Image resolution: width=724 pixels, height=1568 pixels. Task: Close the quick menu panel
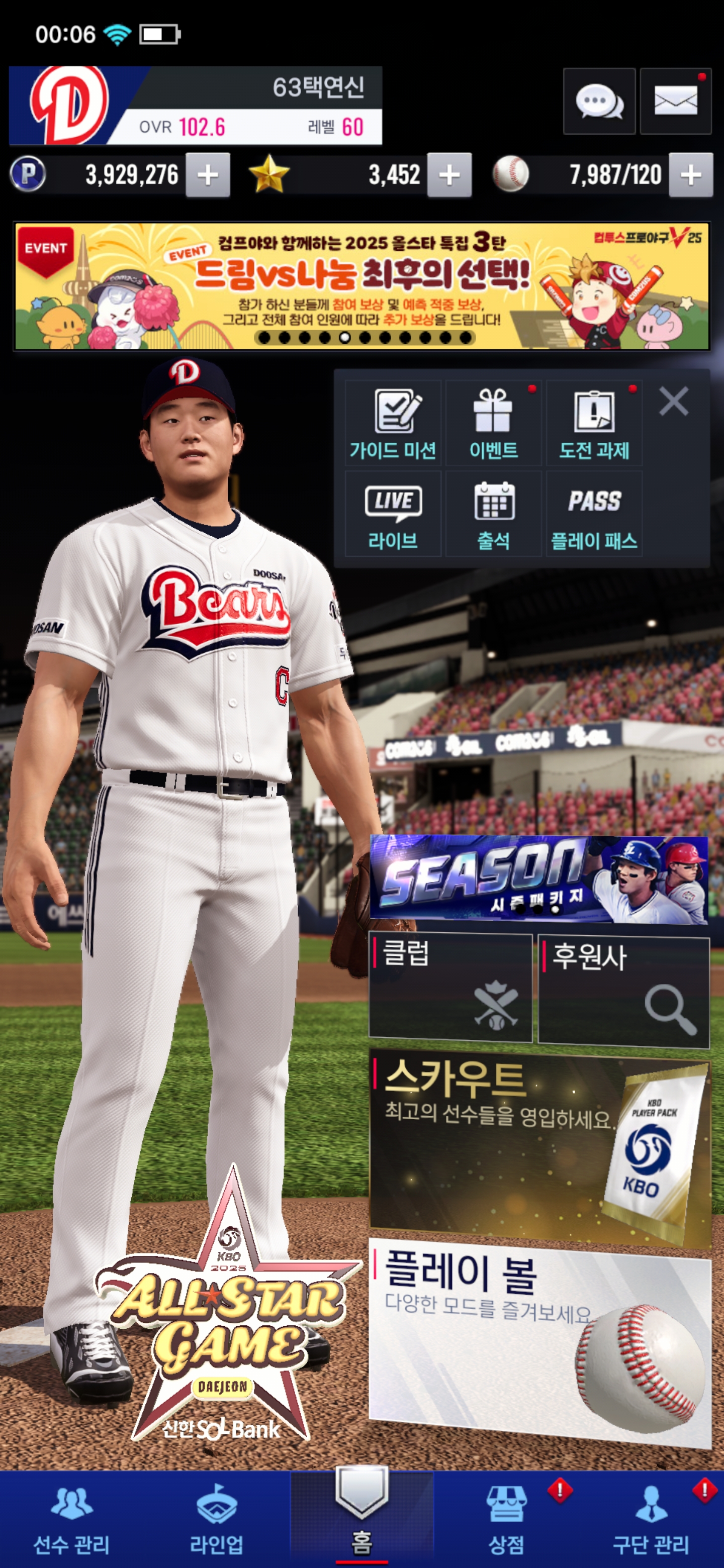pos(673,402)
